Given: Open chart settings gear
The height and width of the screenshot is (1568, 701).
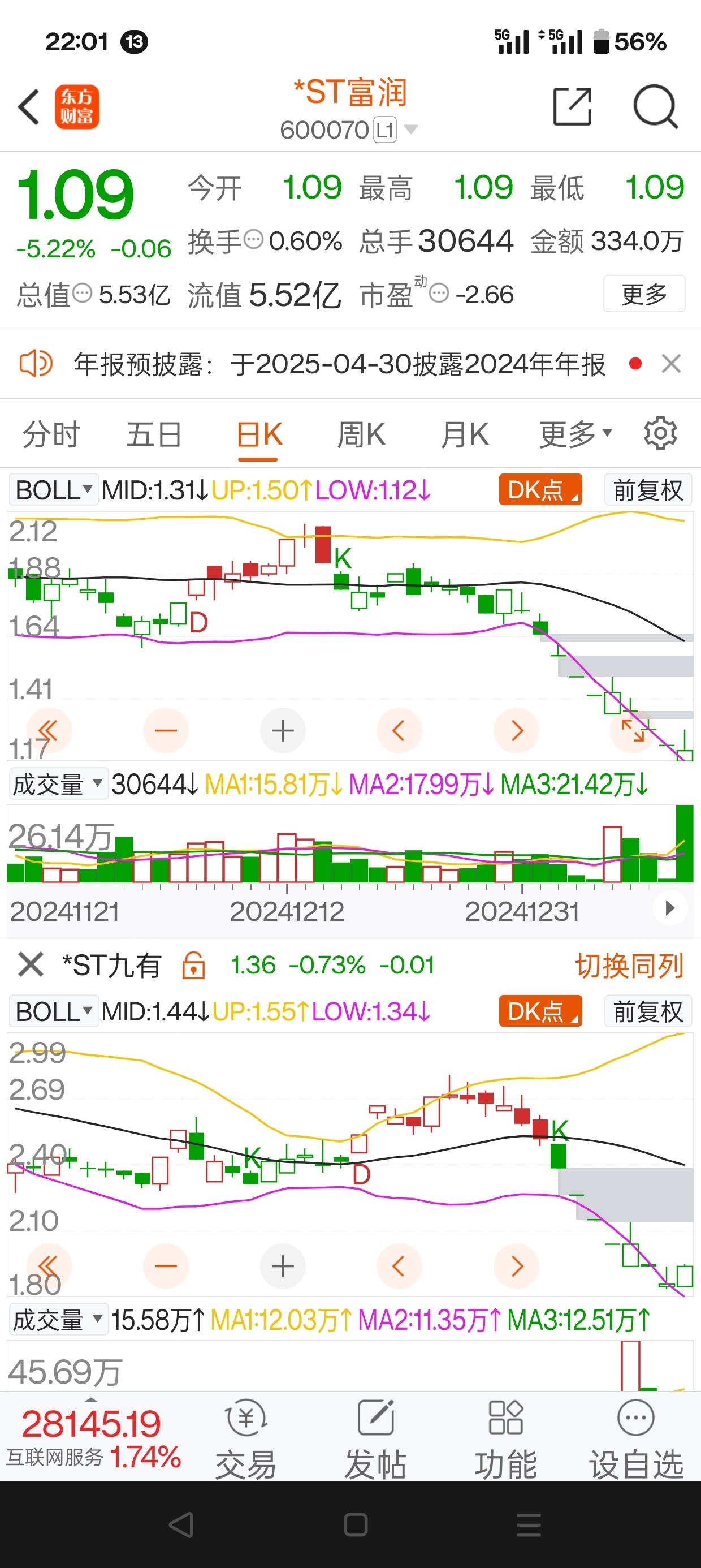Looking at the screenshot, I should point(660,433).
